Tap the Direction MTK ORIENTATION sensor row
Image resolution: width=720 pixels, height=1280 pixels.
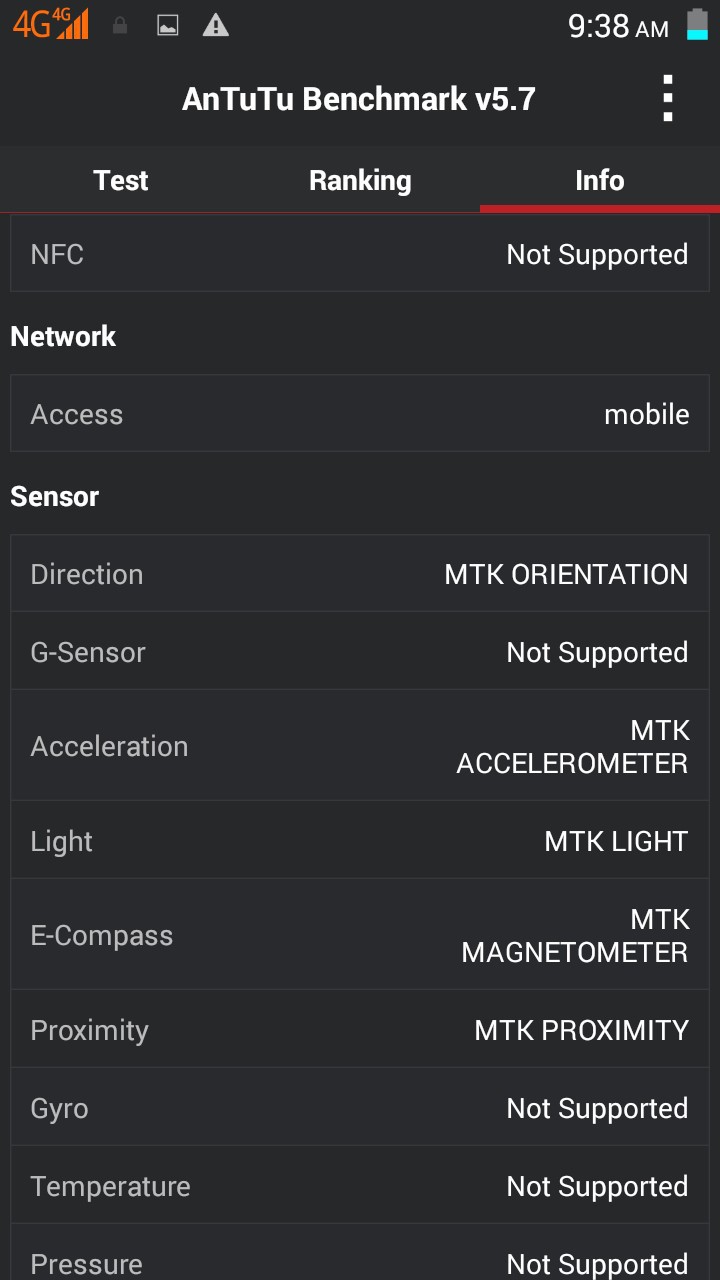(x=360, y=573)
